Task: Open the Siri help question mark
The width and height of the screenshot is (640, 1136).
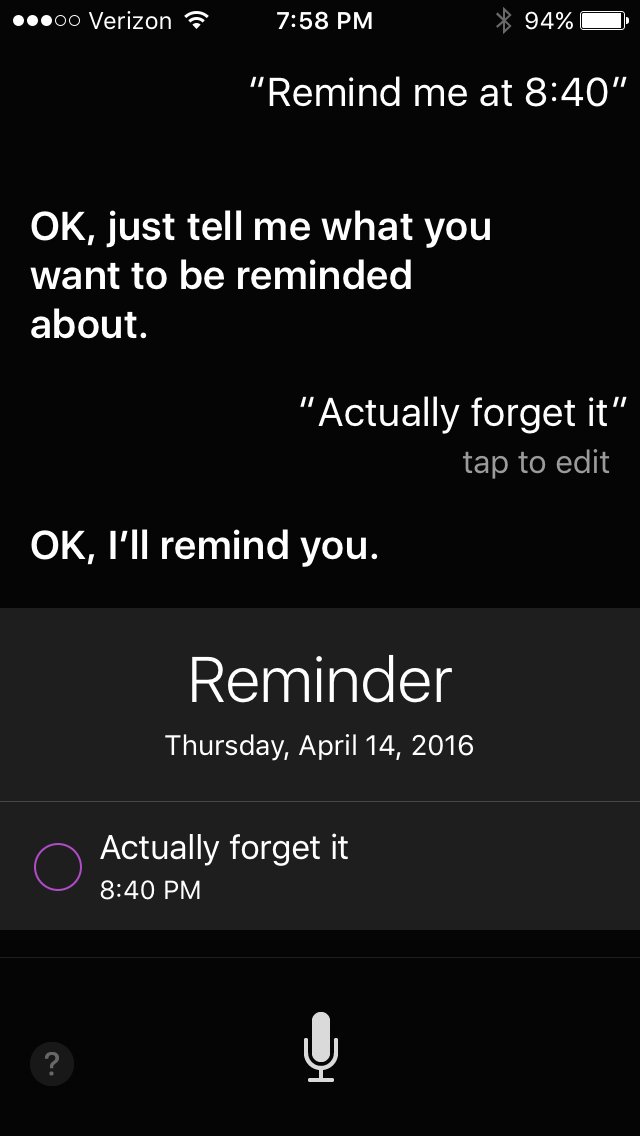Action: click(x=52, y=1064)
